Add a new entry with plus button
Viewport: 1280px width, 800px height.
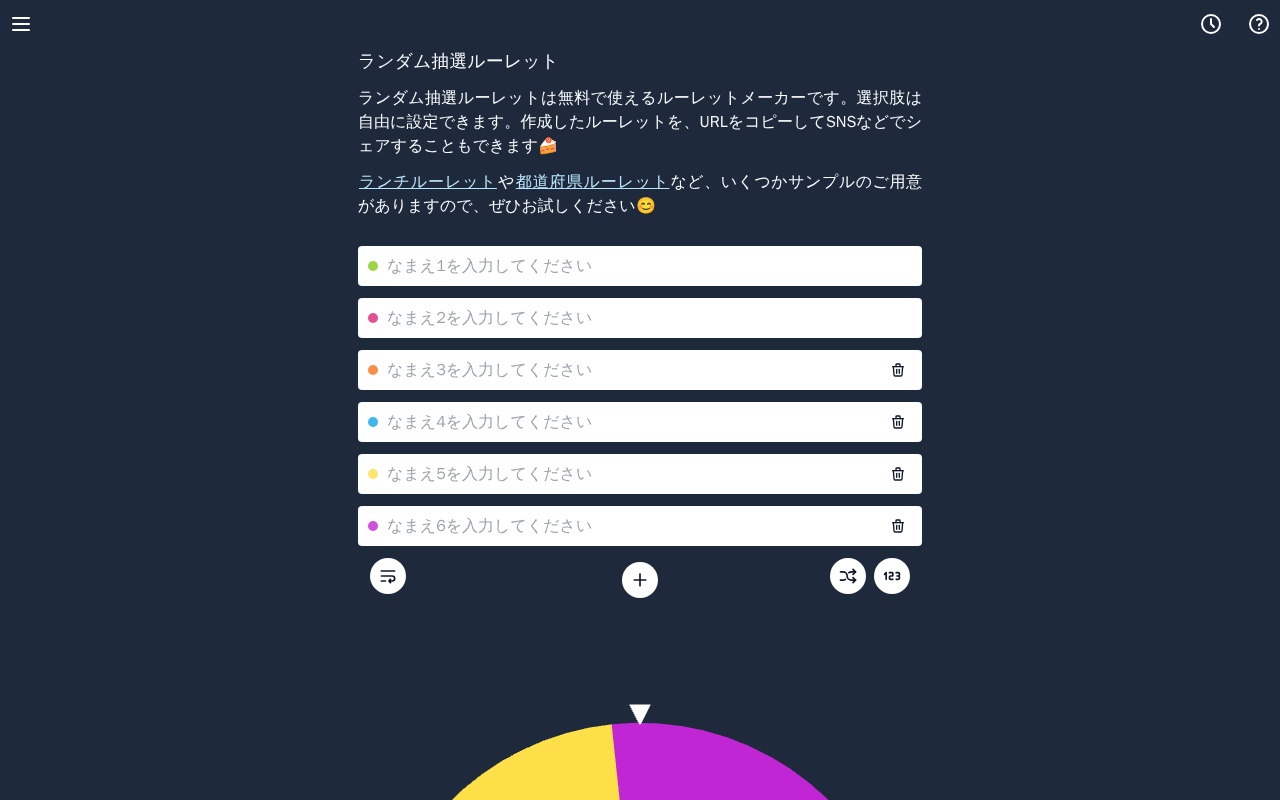[640, 580]
